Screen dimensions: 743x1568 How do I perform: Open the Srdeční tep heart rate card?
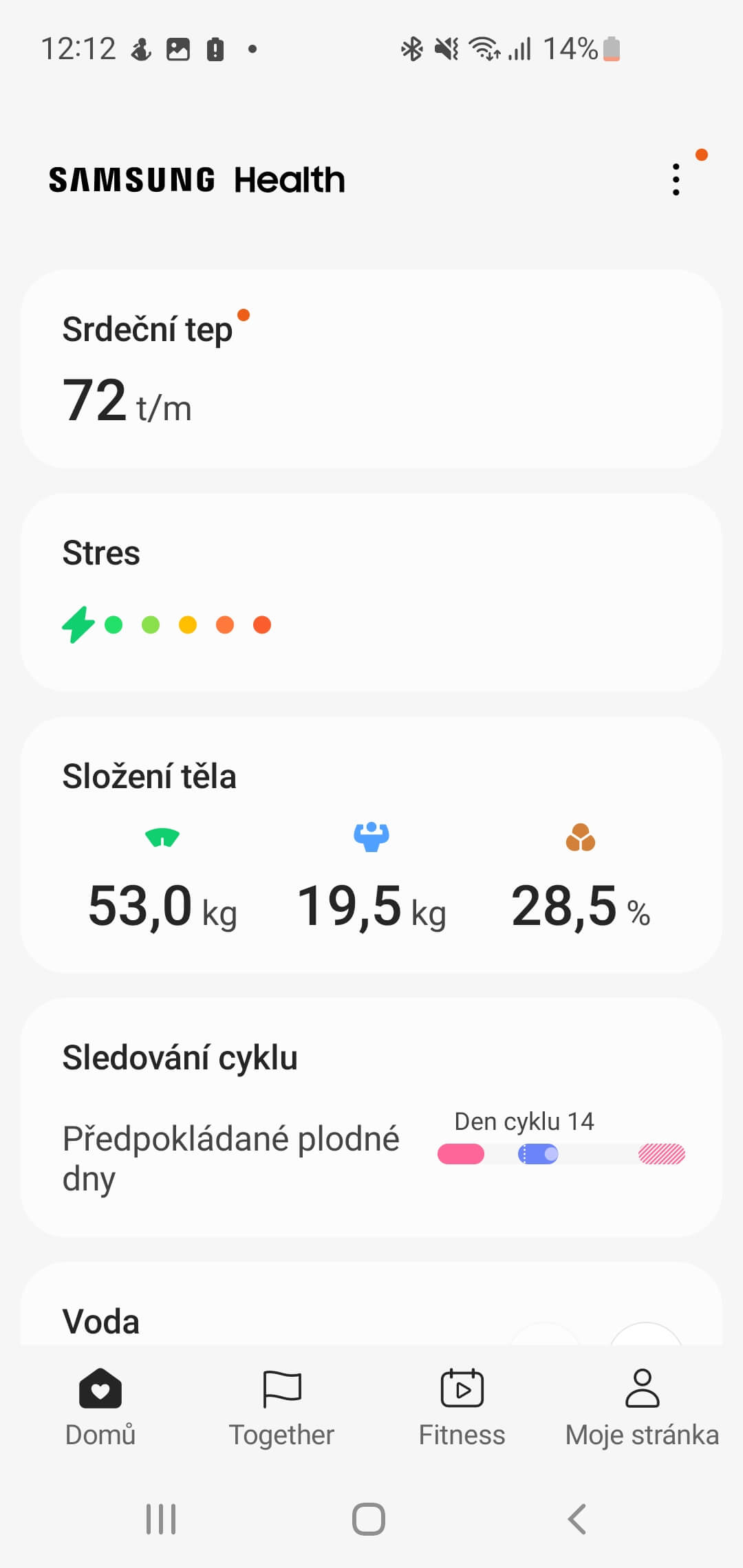pyautogui.click(x=371, y=369)
